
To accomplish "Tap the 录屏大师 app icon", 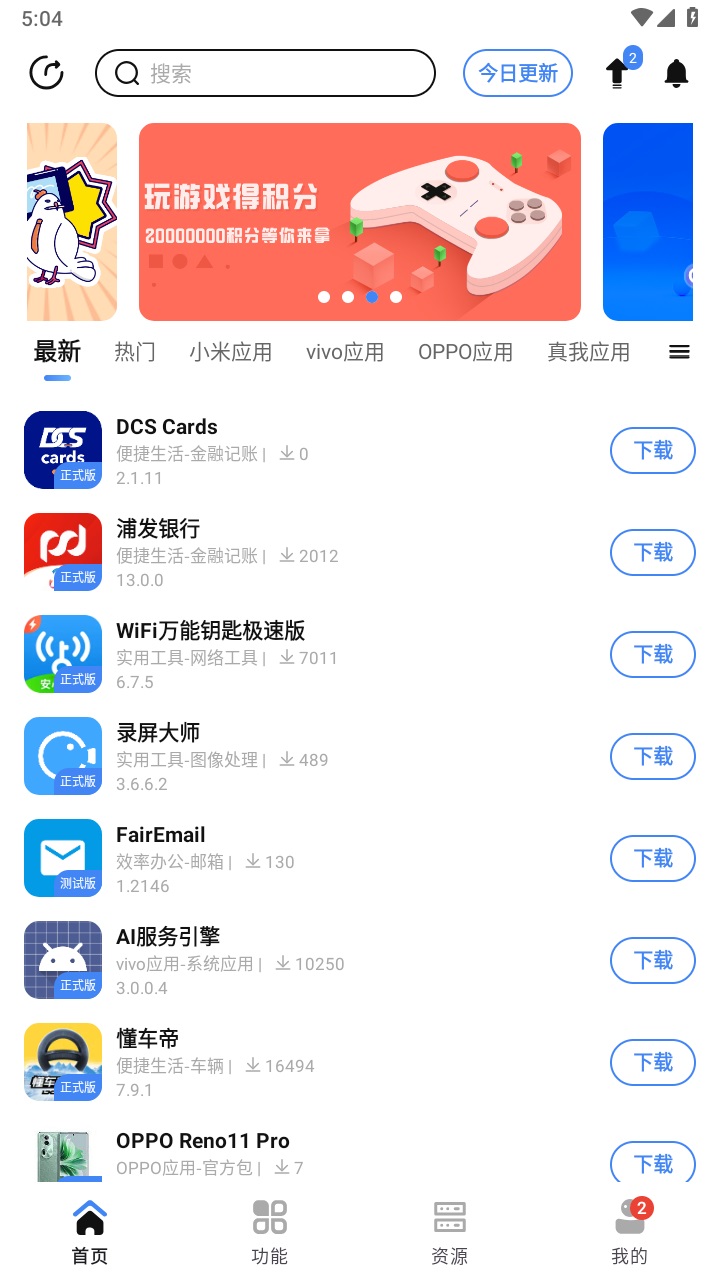I will 63,755.
